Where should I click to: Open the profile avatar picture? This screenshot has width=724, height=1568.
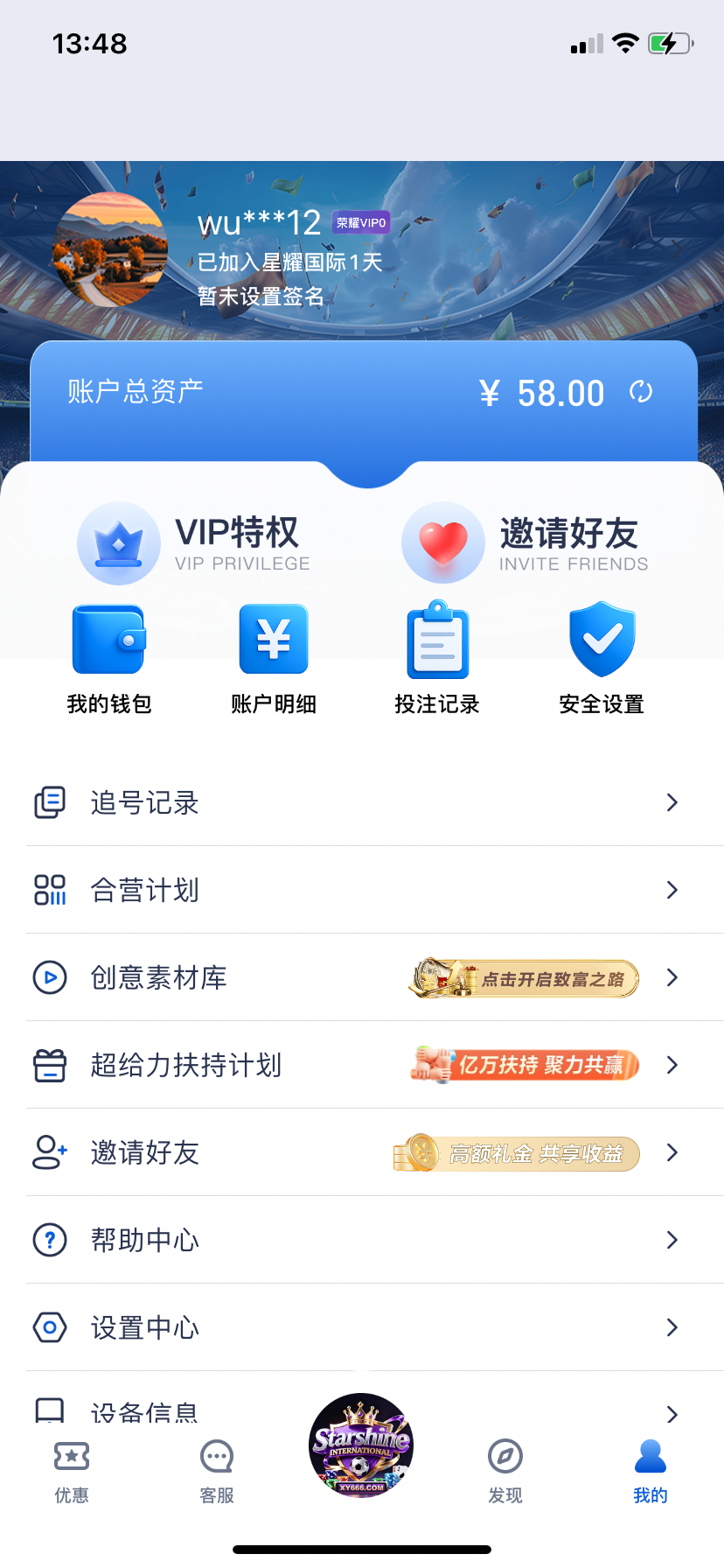110,249
